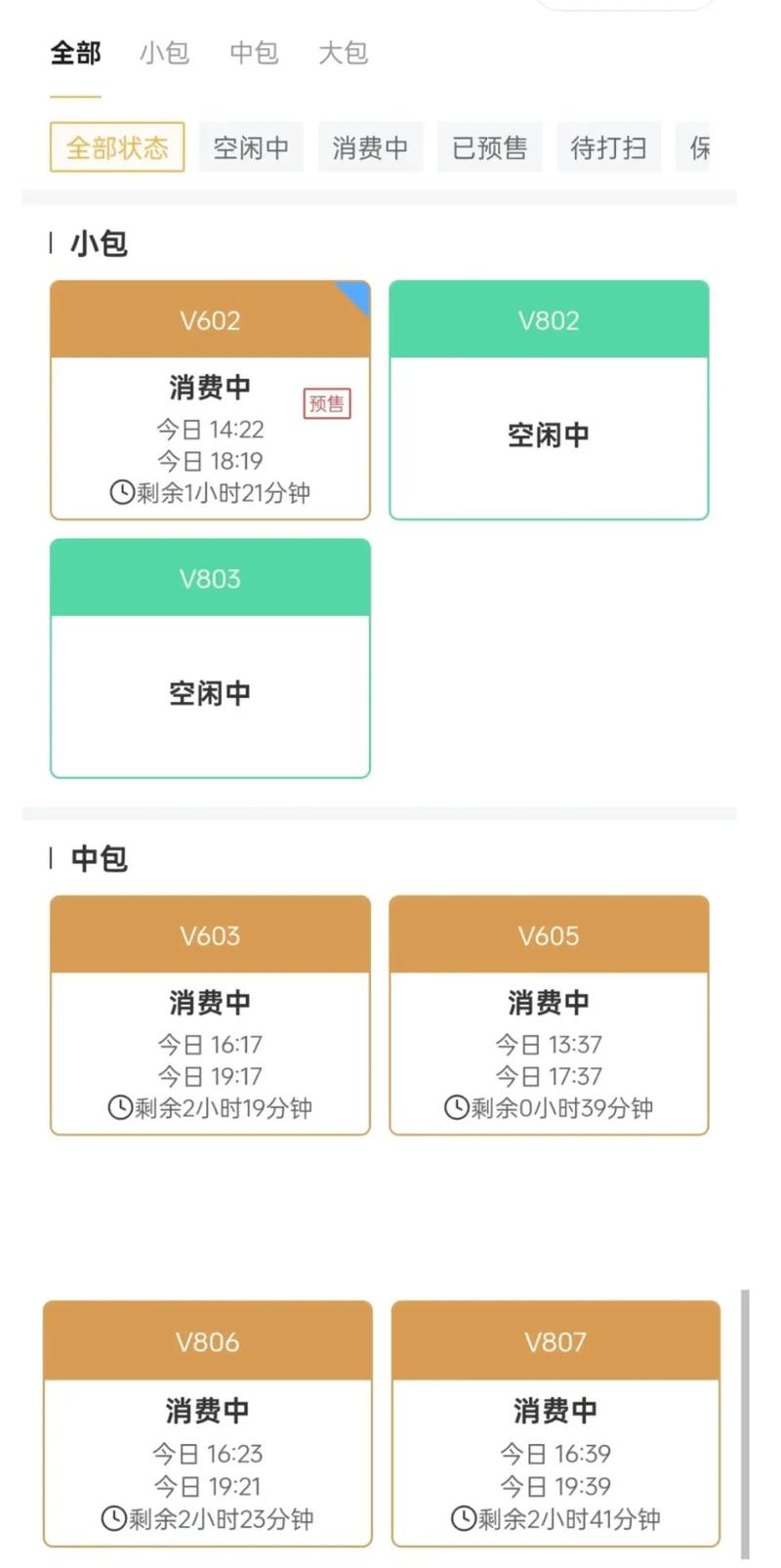Open room V807 card
Image resolution: width=781 pixels, height=1568 pixels.
pyautogui.click(x=555, y=1424)
